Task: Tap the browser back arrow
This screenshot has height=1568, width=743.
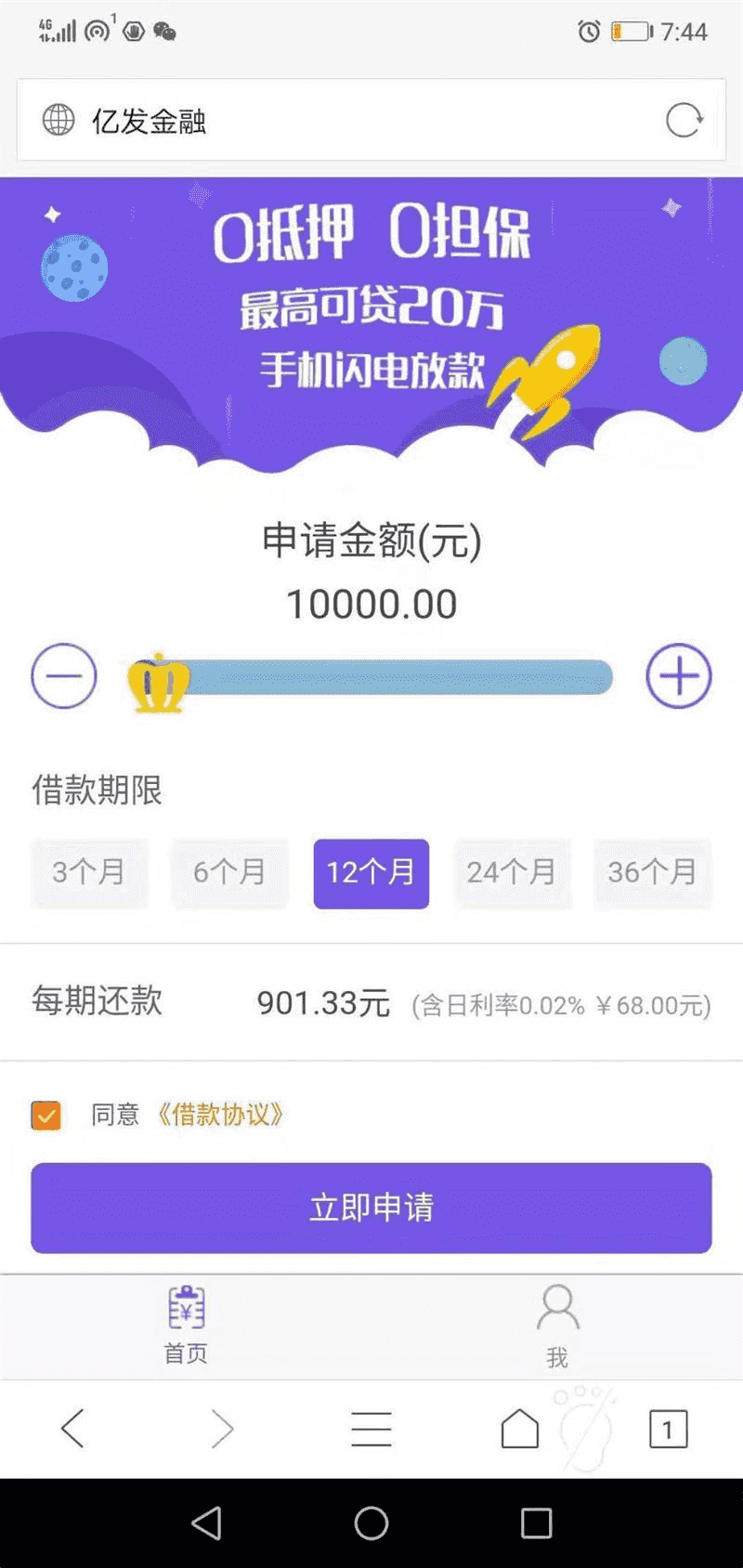Action: point(73,1429)
